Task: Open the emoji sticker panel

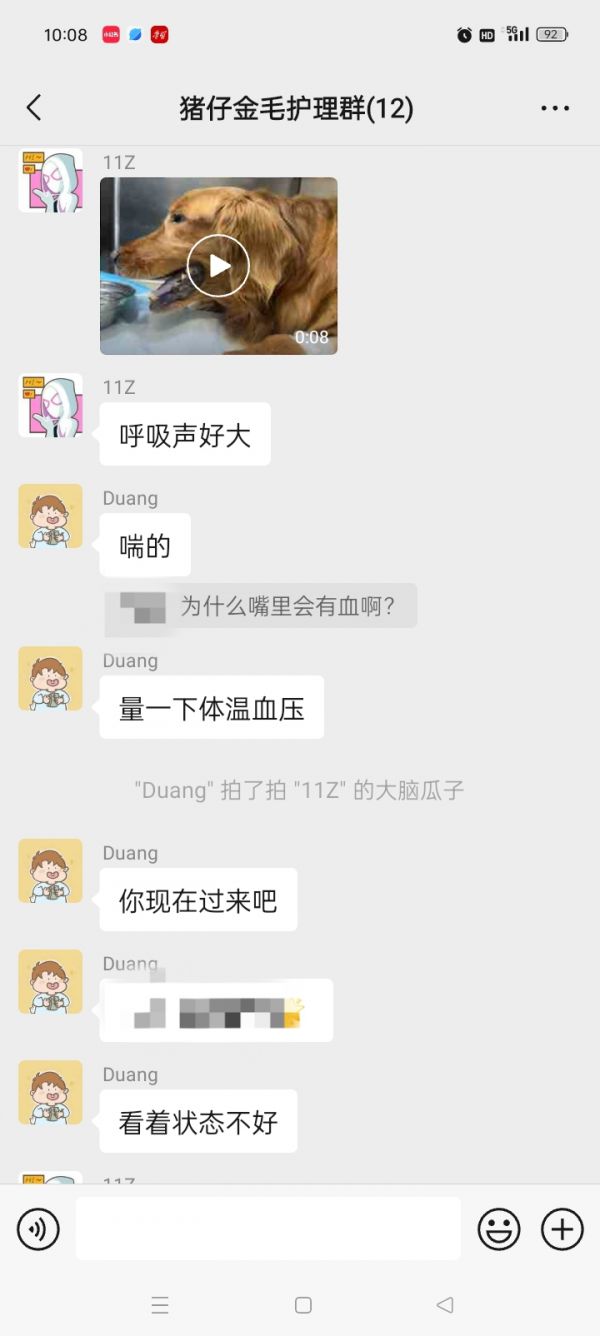Action: 498,1229
